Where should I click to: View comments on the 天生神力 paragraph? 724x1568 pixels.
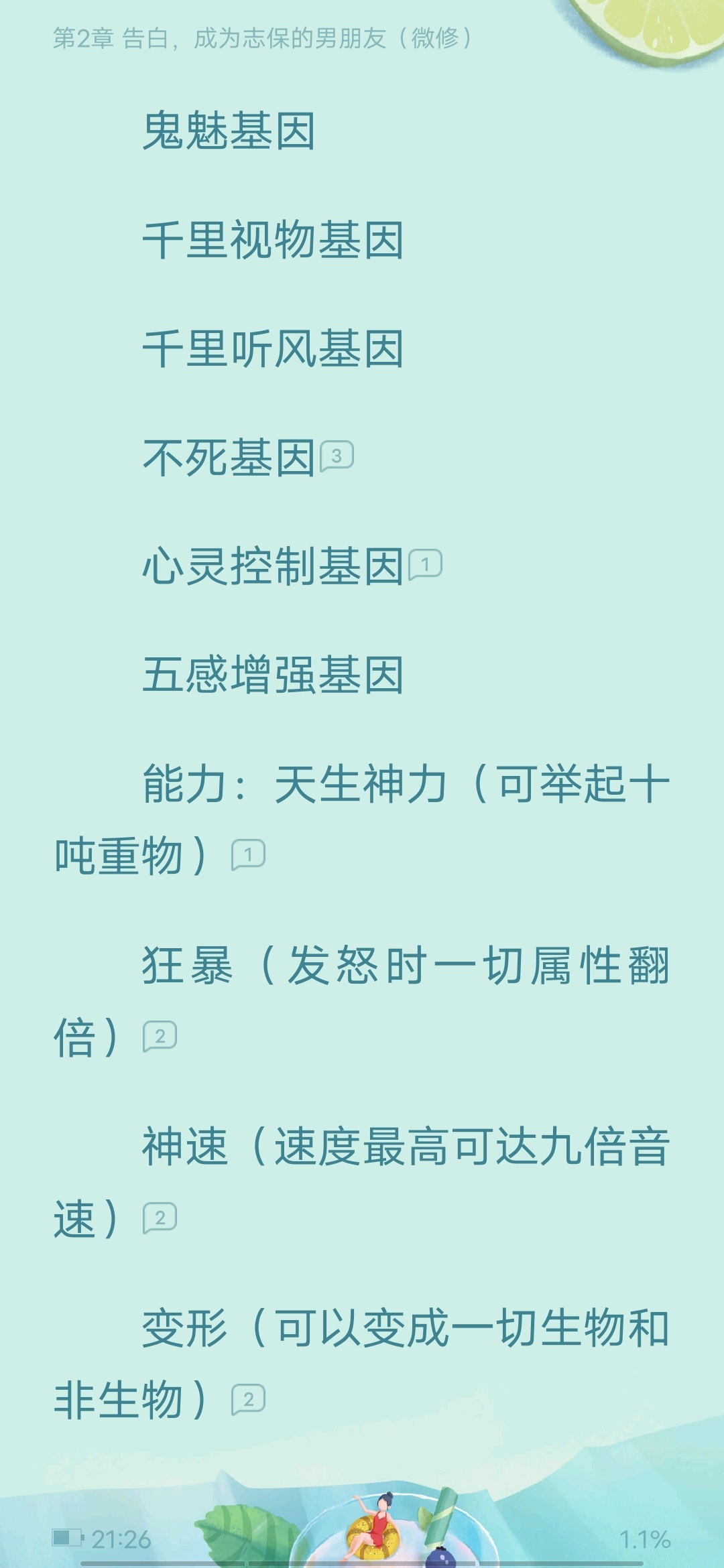pyautogui.click(x=248, y=855)
